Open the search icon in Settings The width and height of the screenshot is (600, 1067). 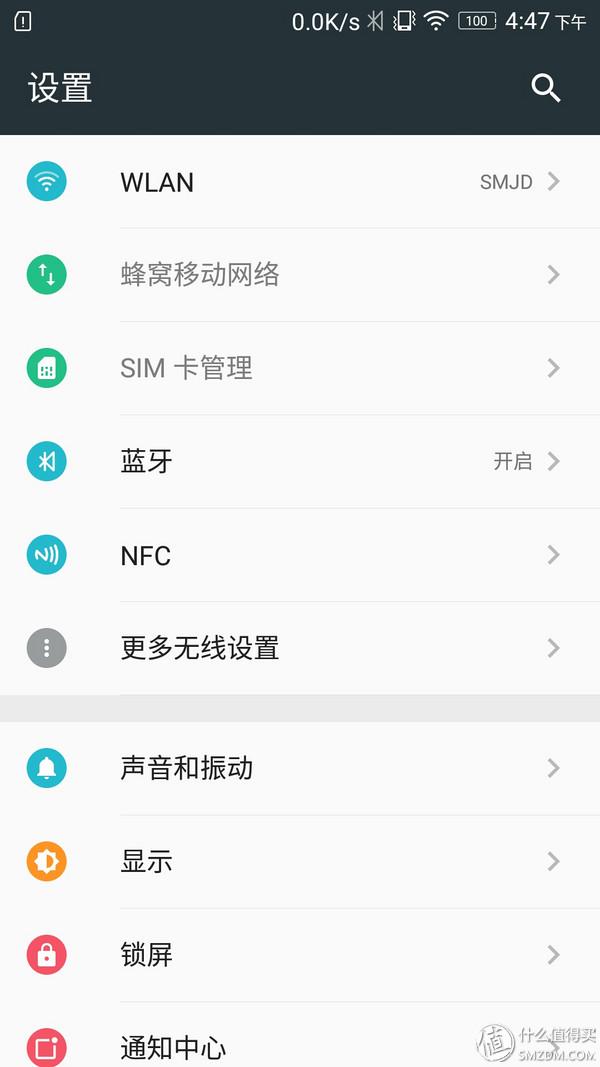tap(545, 88)
